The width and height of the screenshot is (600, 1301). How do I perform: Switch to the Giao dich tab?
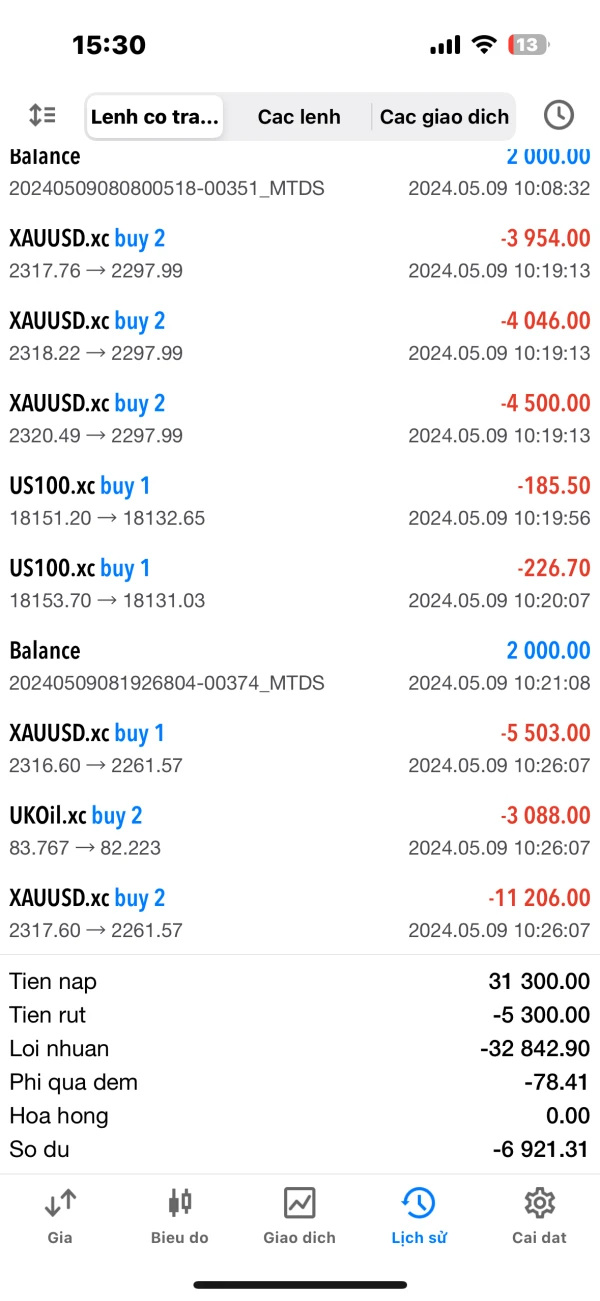[x=299, y=1214]
